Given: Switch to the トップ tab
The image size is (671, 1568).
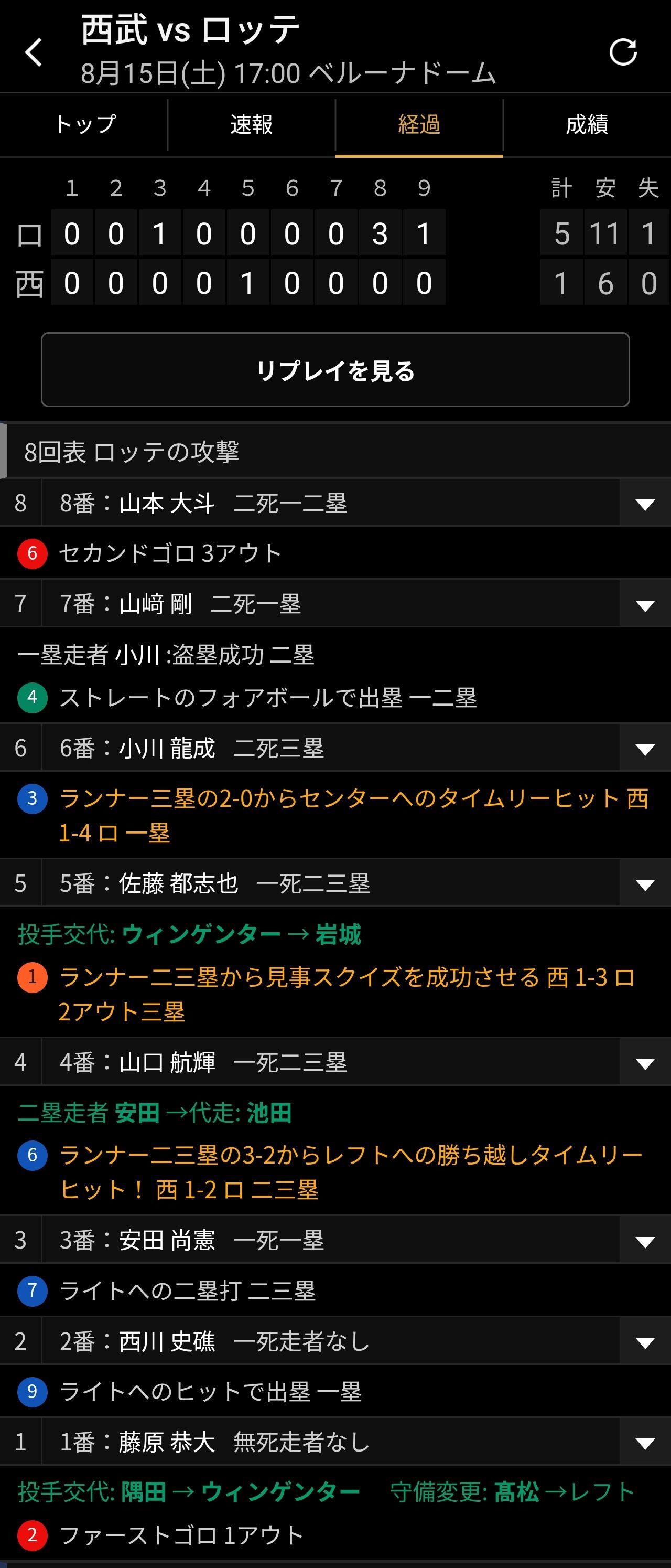Looking at the screenshot, I should pos(84,125).
